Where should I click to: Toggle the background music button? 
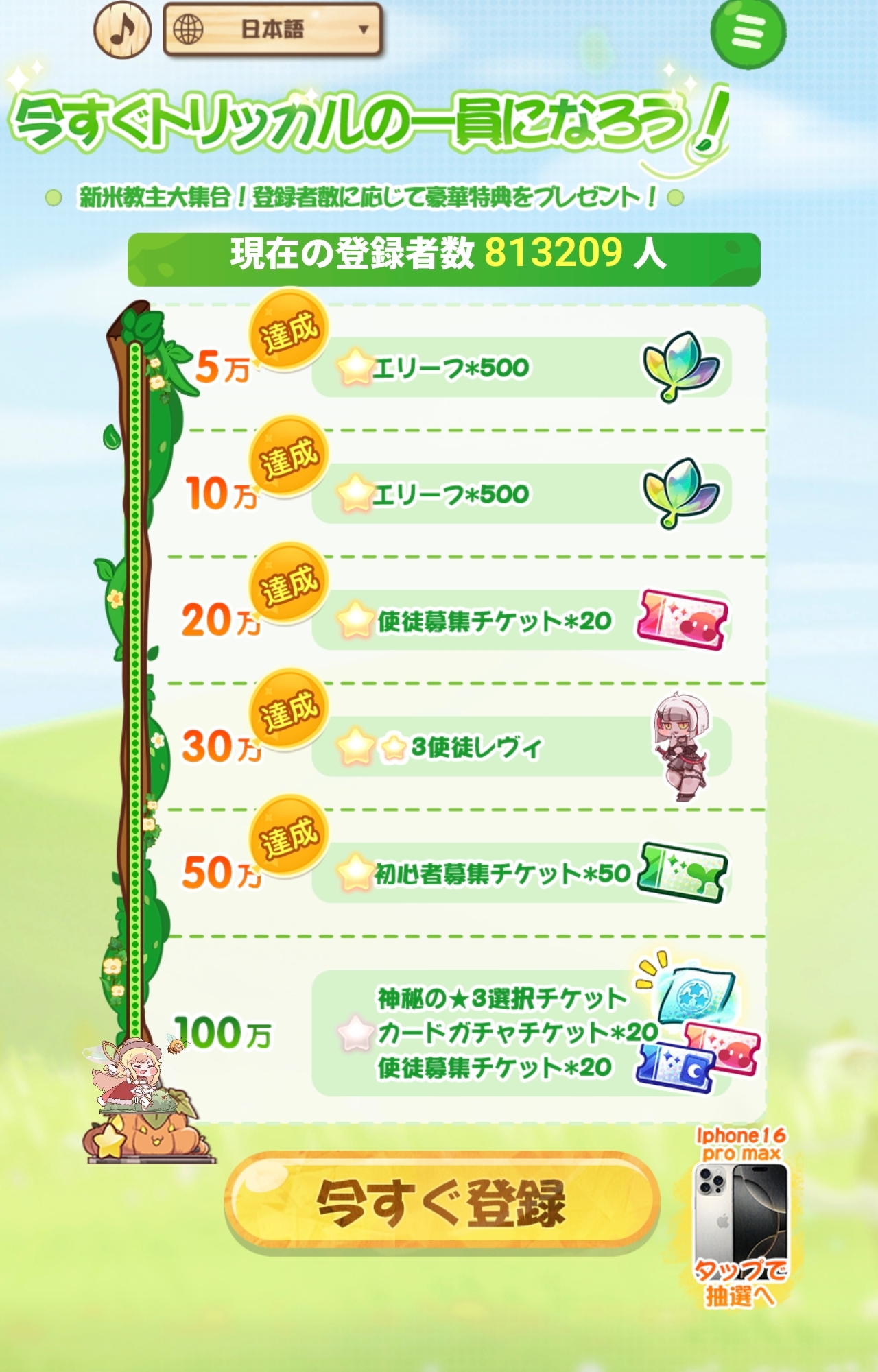[122, 29]
